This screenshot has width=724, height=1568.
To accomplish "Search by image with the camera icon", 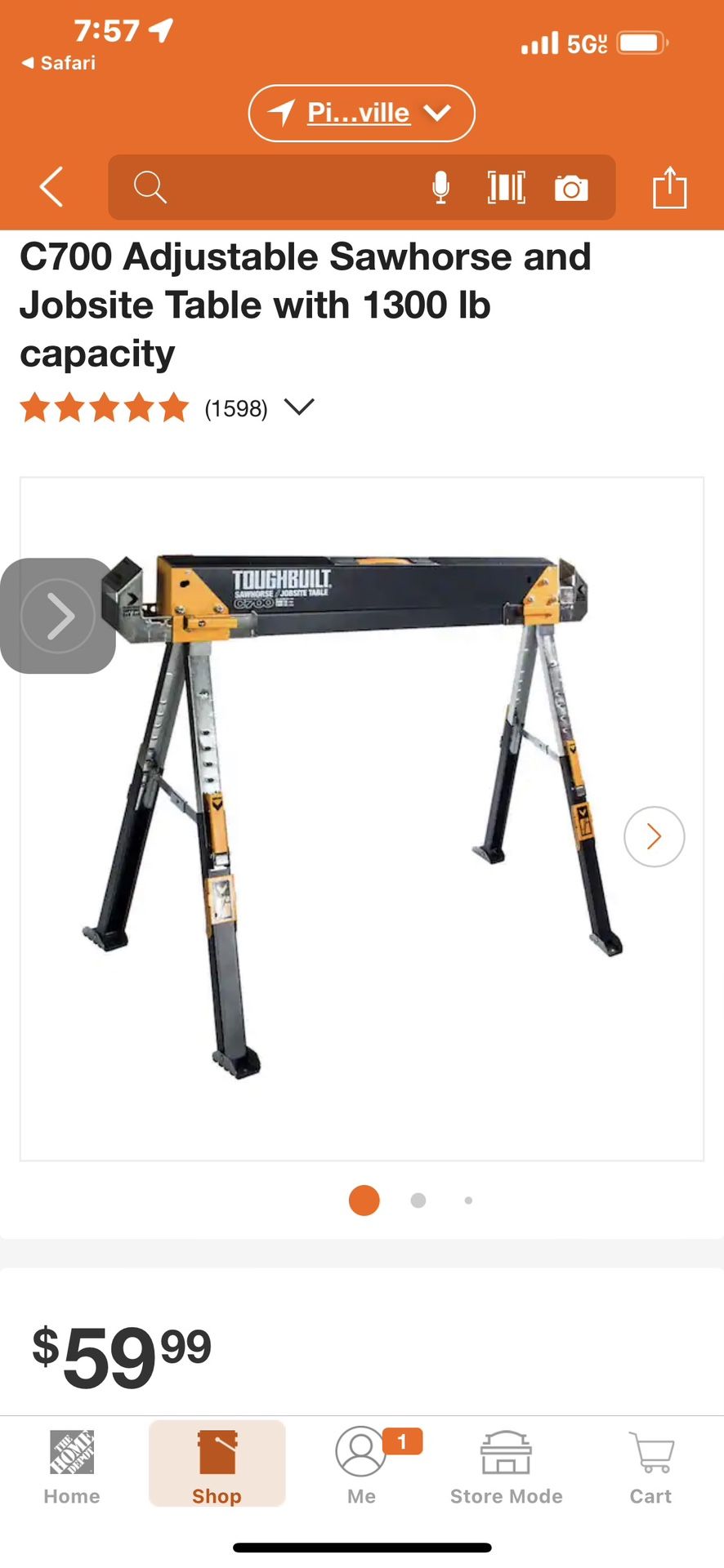I will click(571, 188).
